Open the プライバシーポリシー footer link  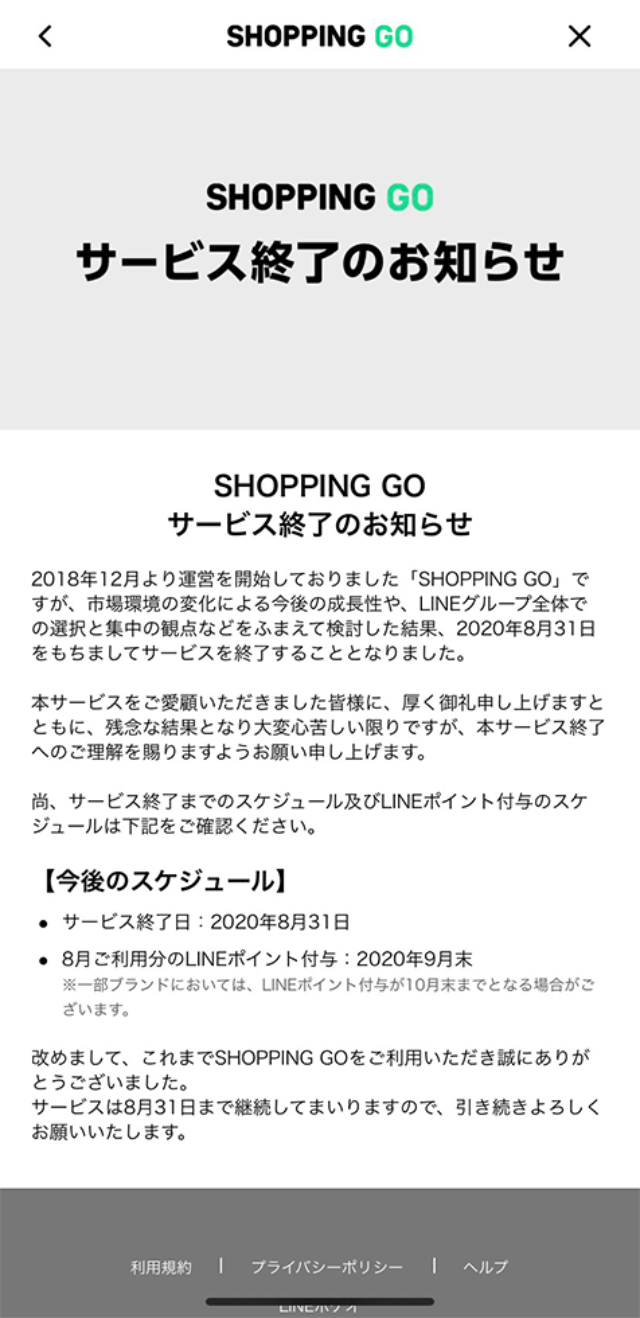(x=327, y=1267)
